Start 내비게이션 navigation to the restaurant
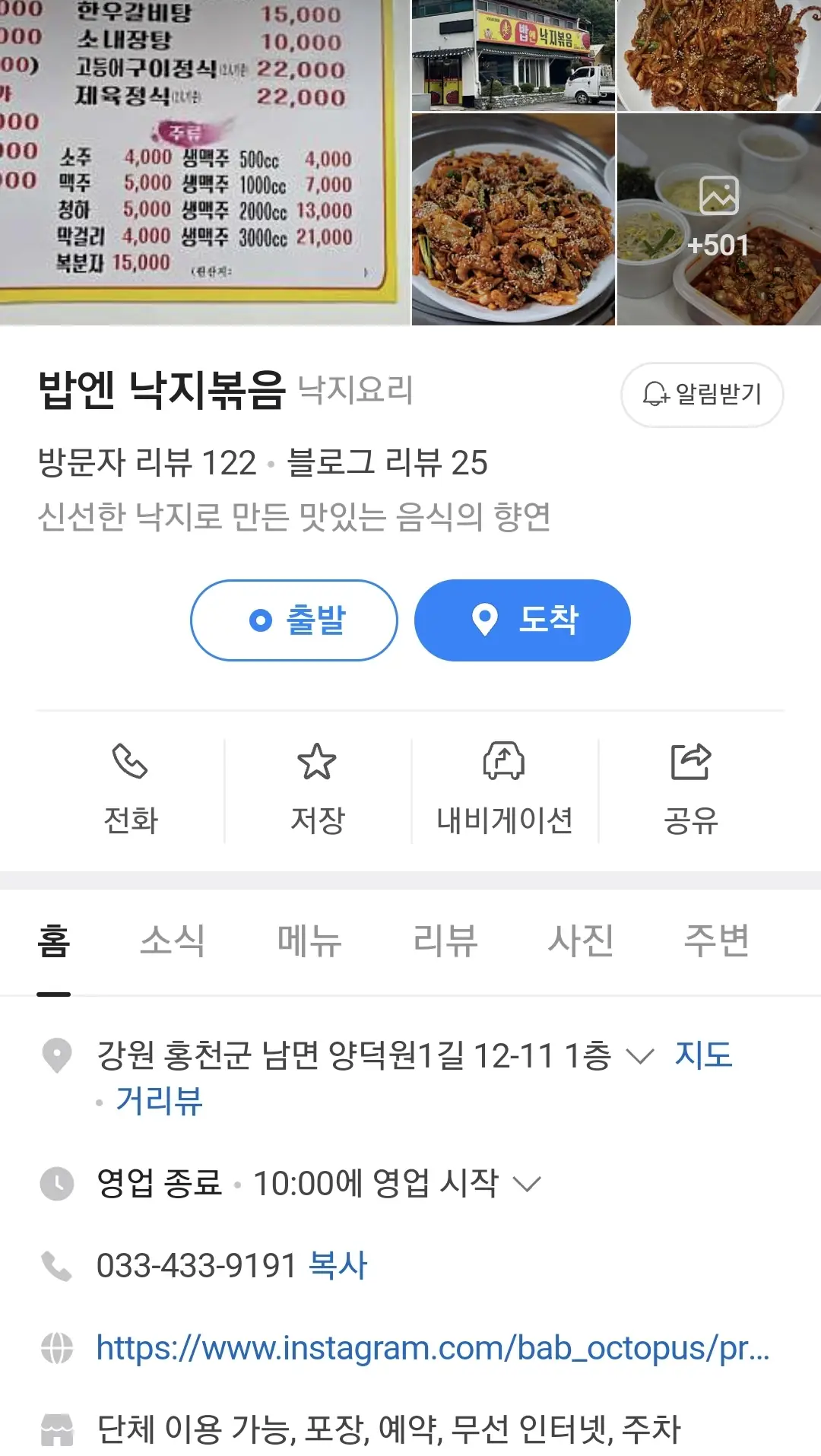 (x=505, y=789)
